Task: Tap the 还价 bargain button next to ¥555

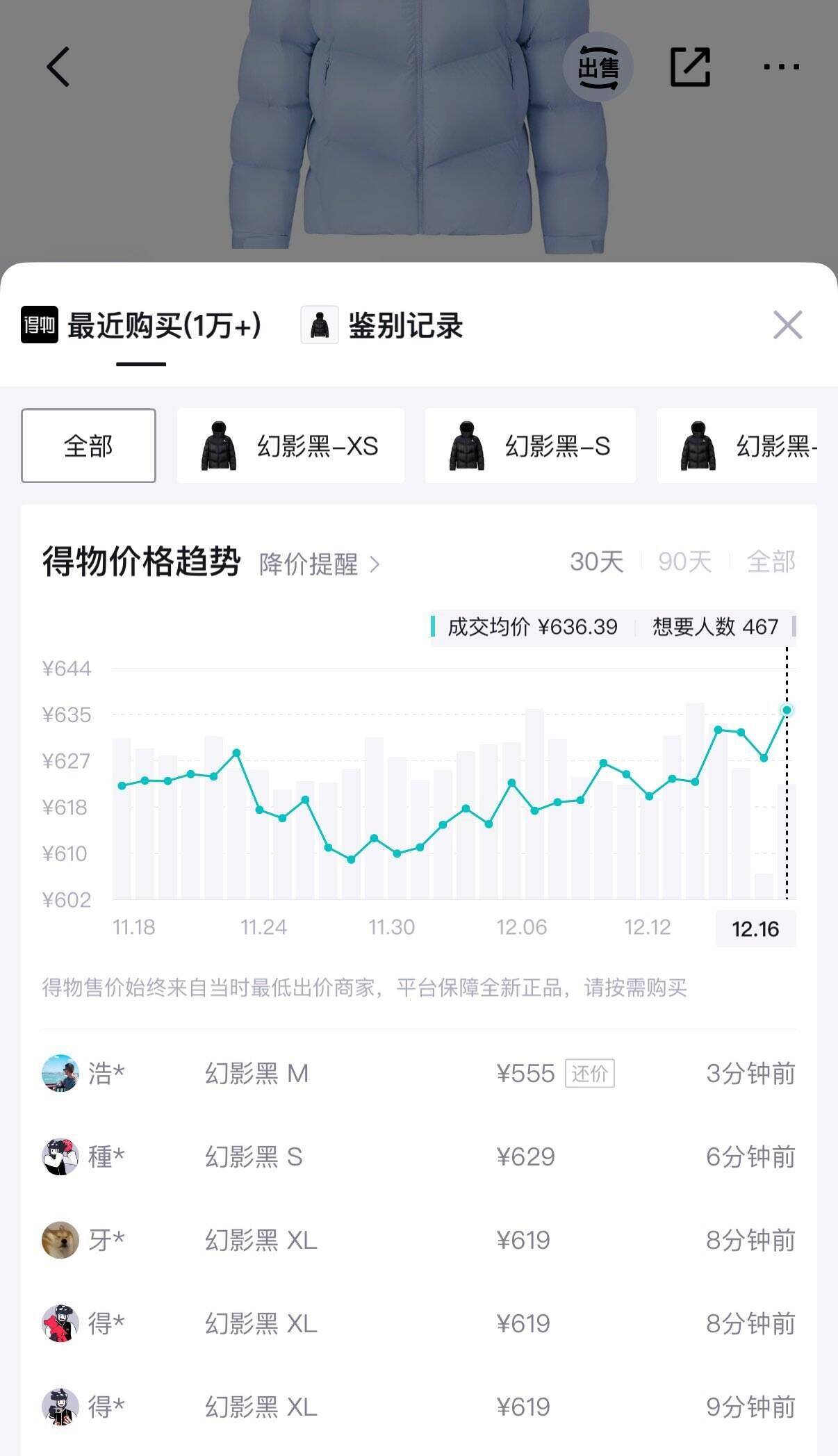Action: (590, 1074)
